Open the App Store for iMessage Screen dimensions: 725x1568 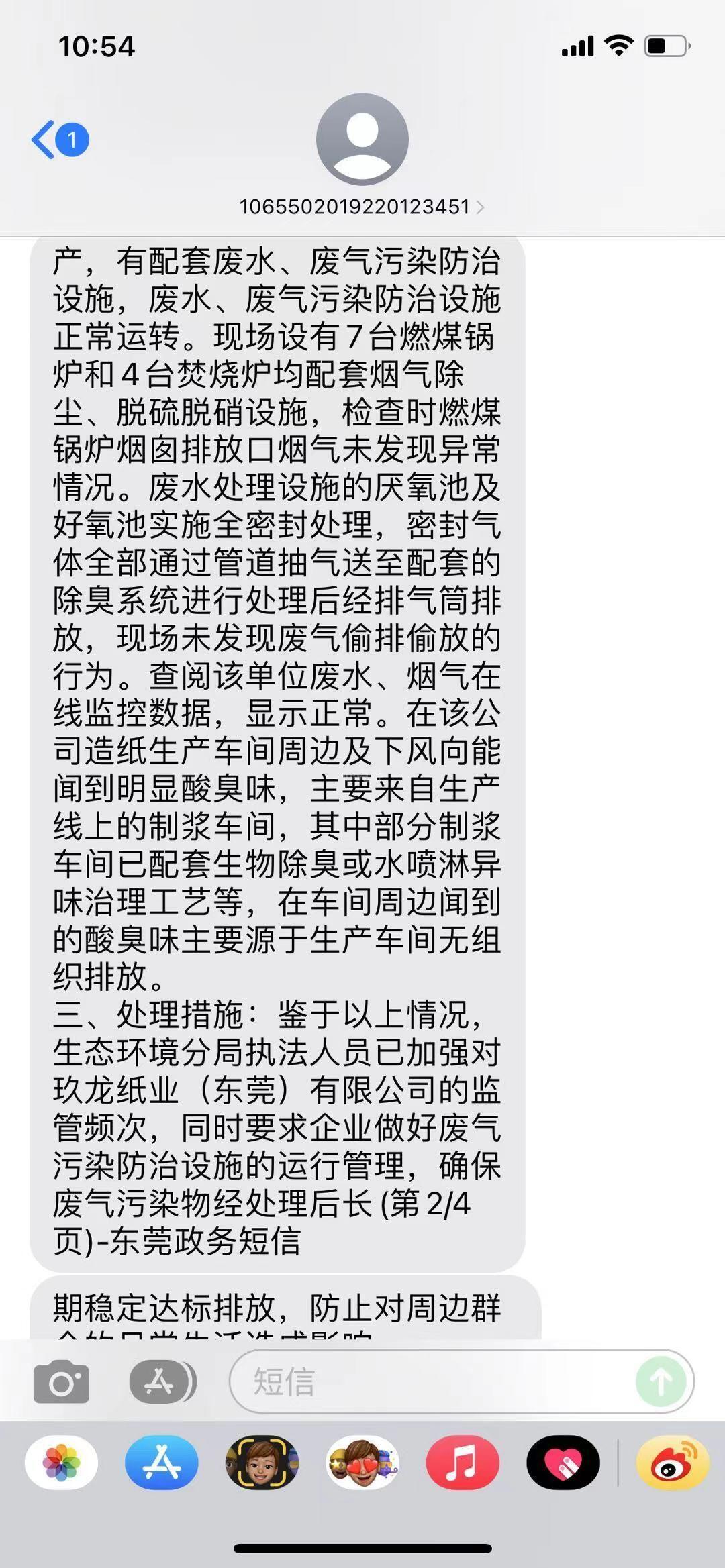[161, 1463]
